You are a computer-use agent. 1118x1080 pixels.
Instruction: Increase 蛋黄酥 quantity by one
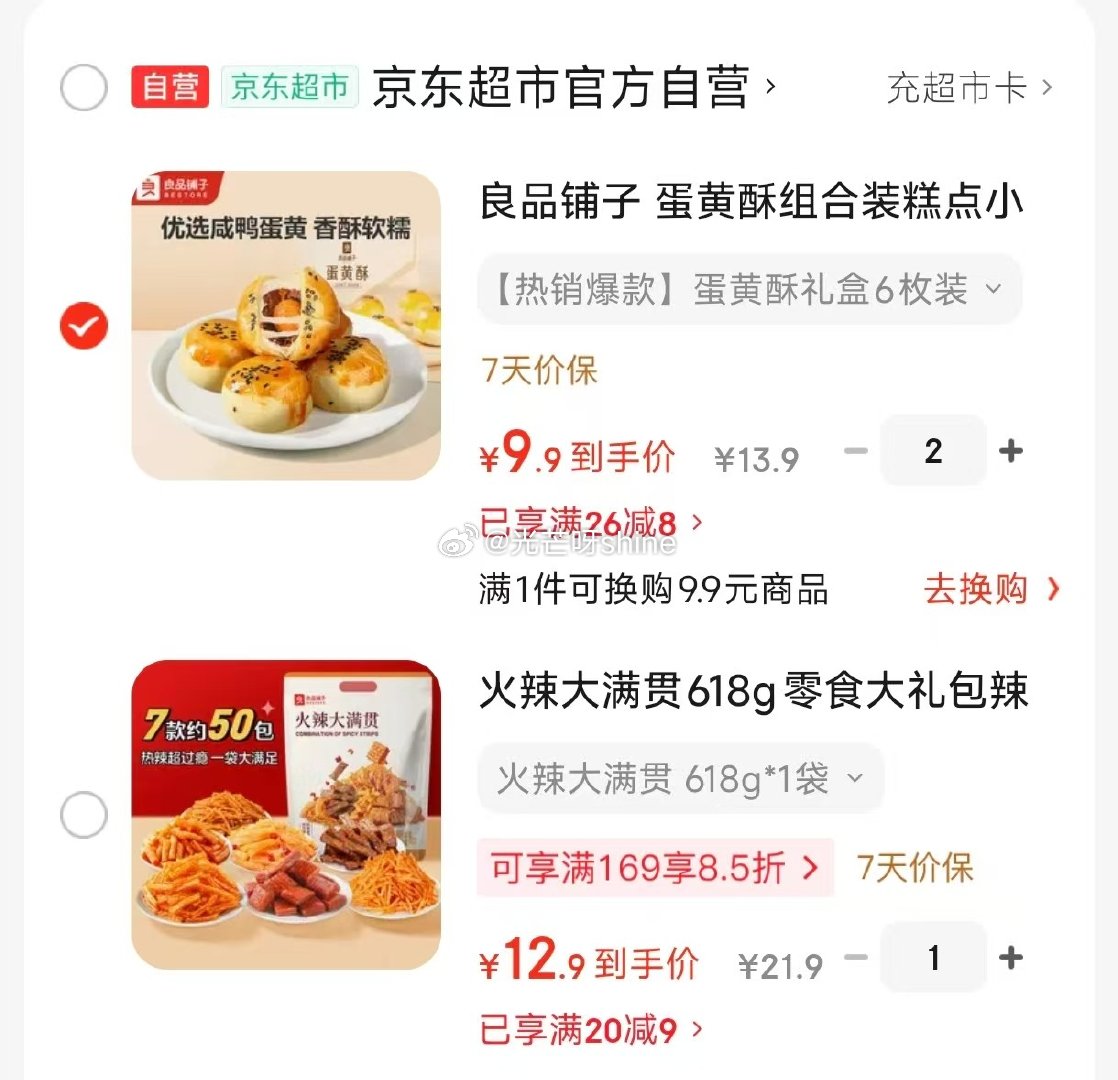tap(1011, 451)
